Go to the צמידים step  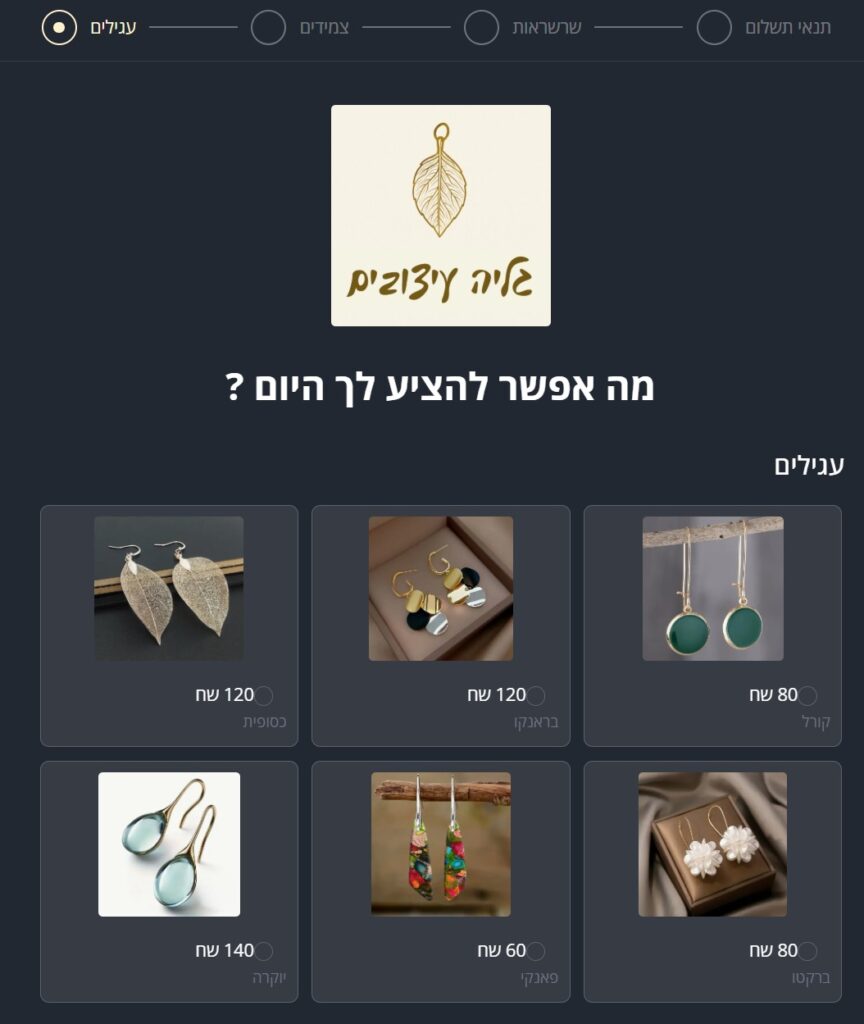coord(268,27)
